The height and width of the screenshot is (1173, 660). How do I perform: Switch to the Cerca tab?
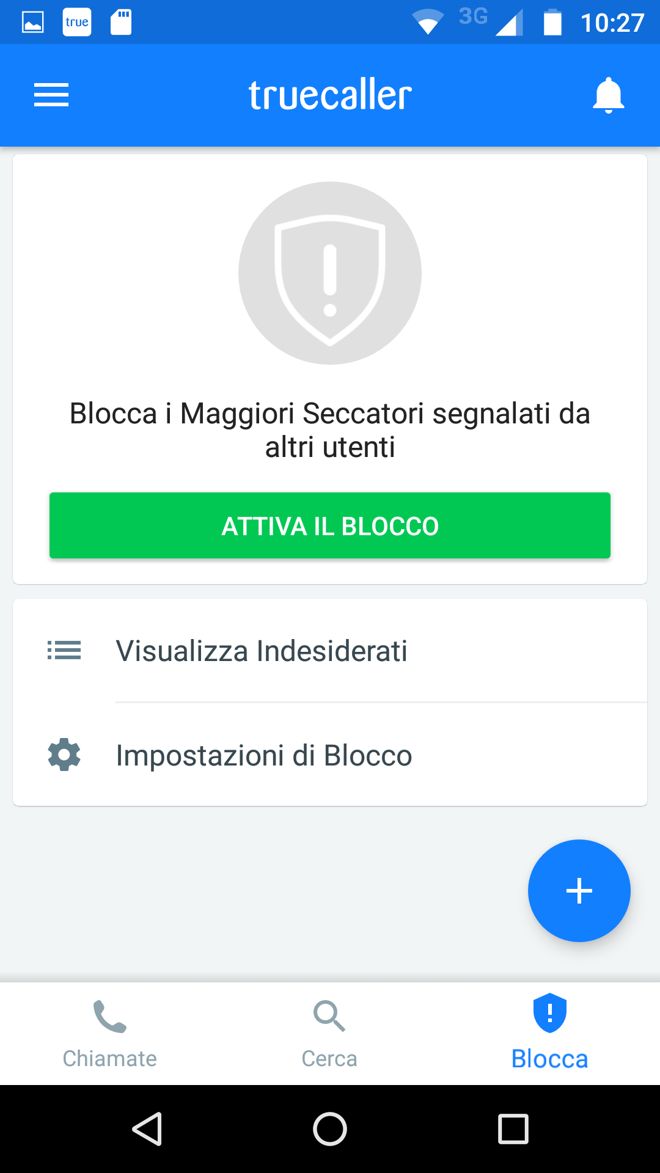coord(330,1035)
